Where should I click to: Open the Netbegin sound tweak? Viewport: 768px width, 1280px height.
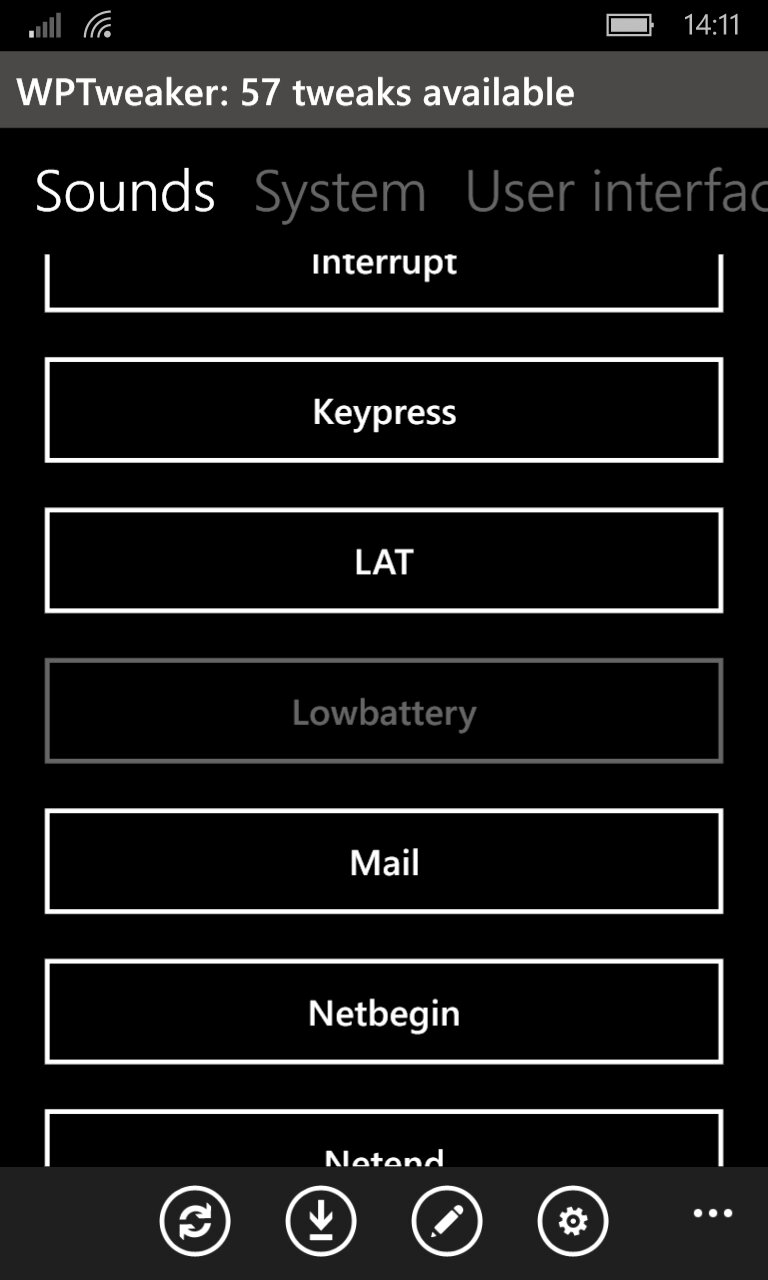(x=384, y=1012)
